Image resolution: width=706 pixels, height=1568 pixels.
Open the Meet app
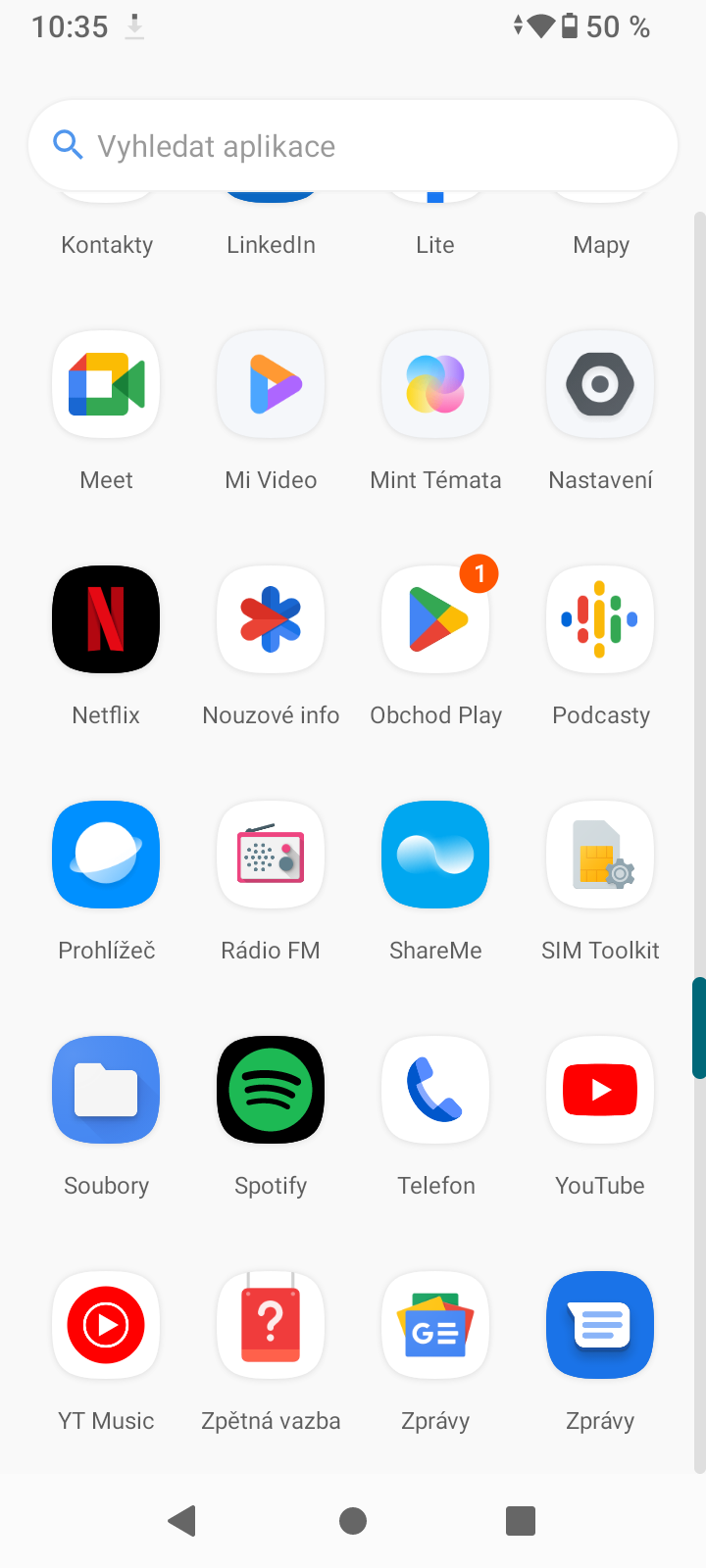tap(106, 384)
